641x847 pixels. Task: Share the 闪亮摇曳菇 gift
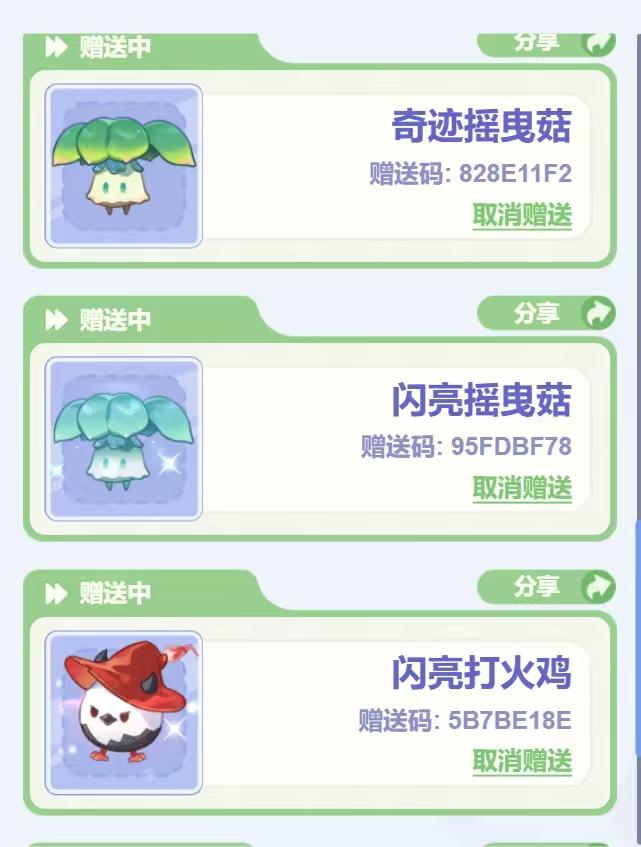pyautogui.click(x=546, y=314)
